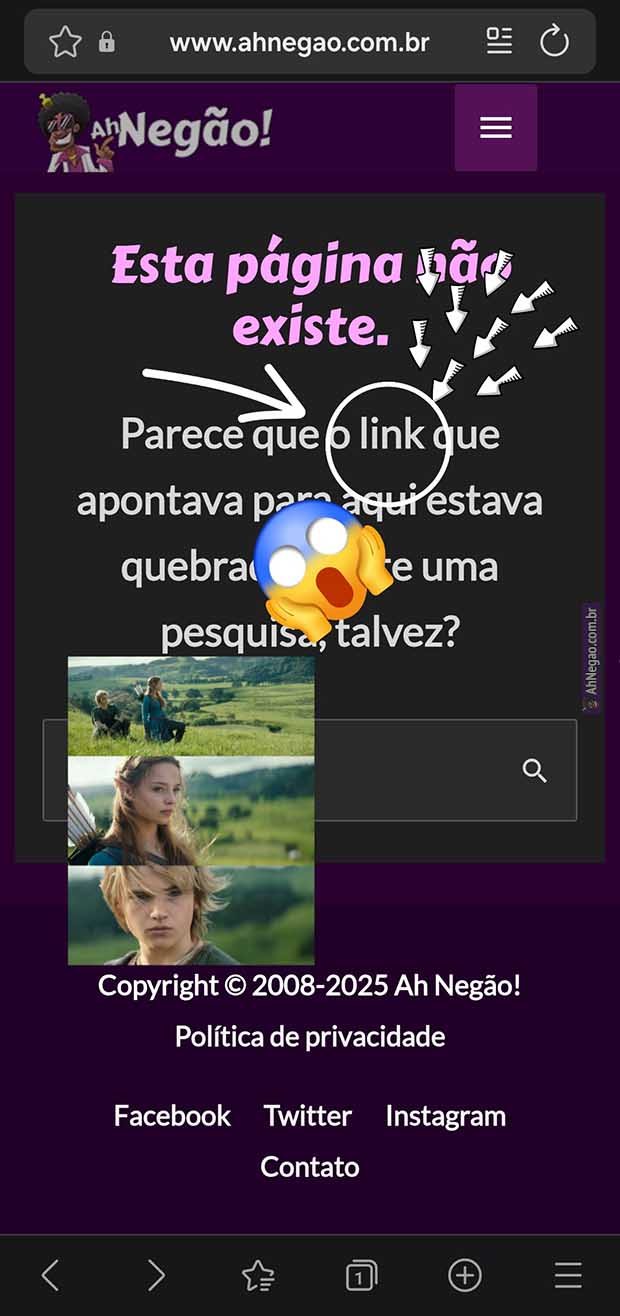Open reader mode icon
Screen dimensions: 620x1316
pos(499,41)
